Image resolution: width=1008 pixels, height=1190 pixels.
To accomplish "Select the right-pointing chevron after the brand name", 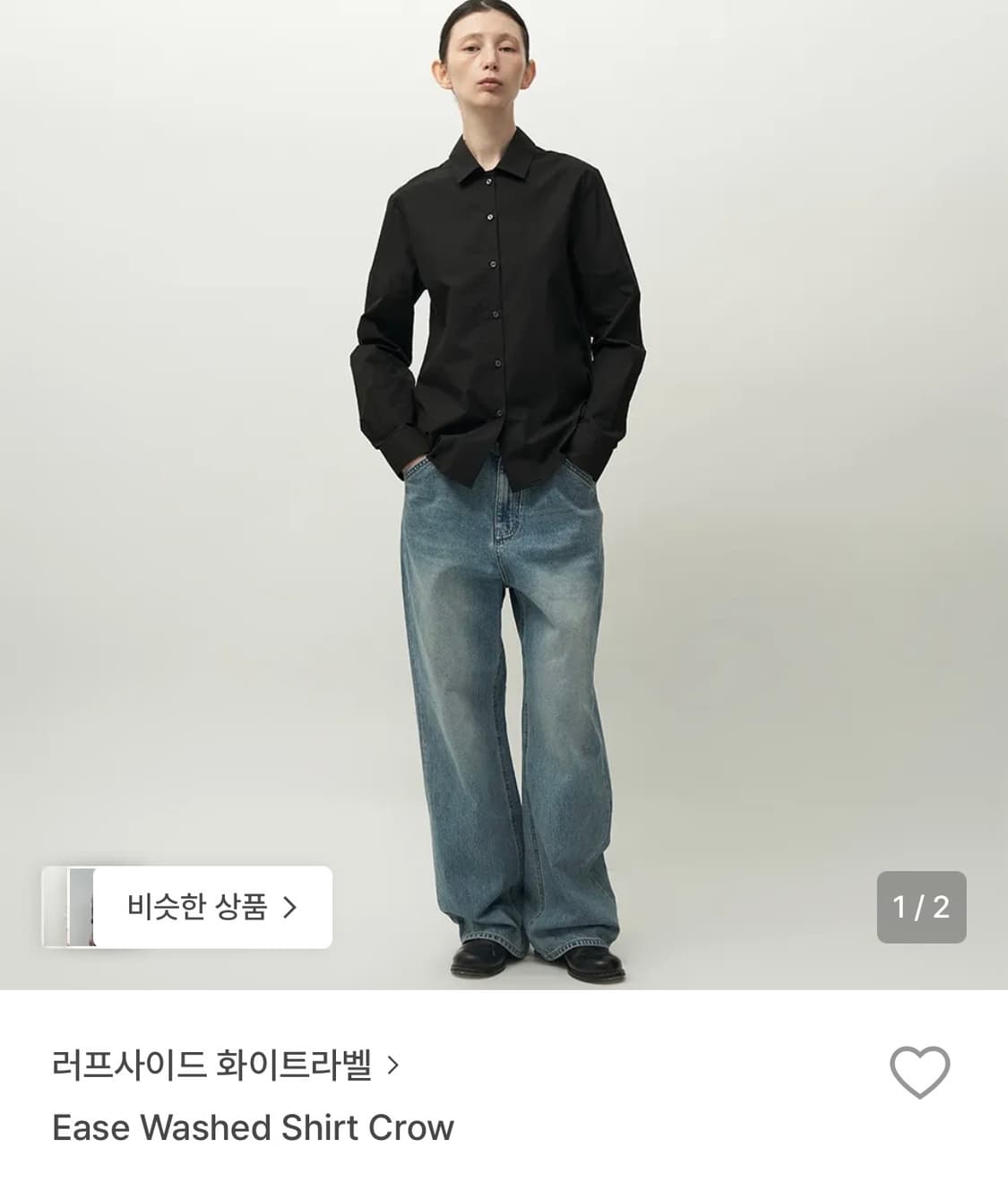I will point(392,1065).
